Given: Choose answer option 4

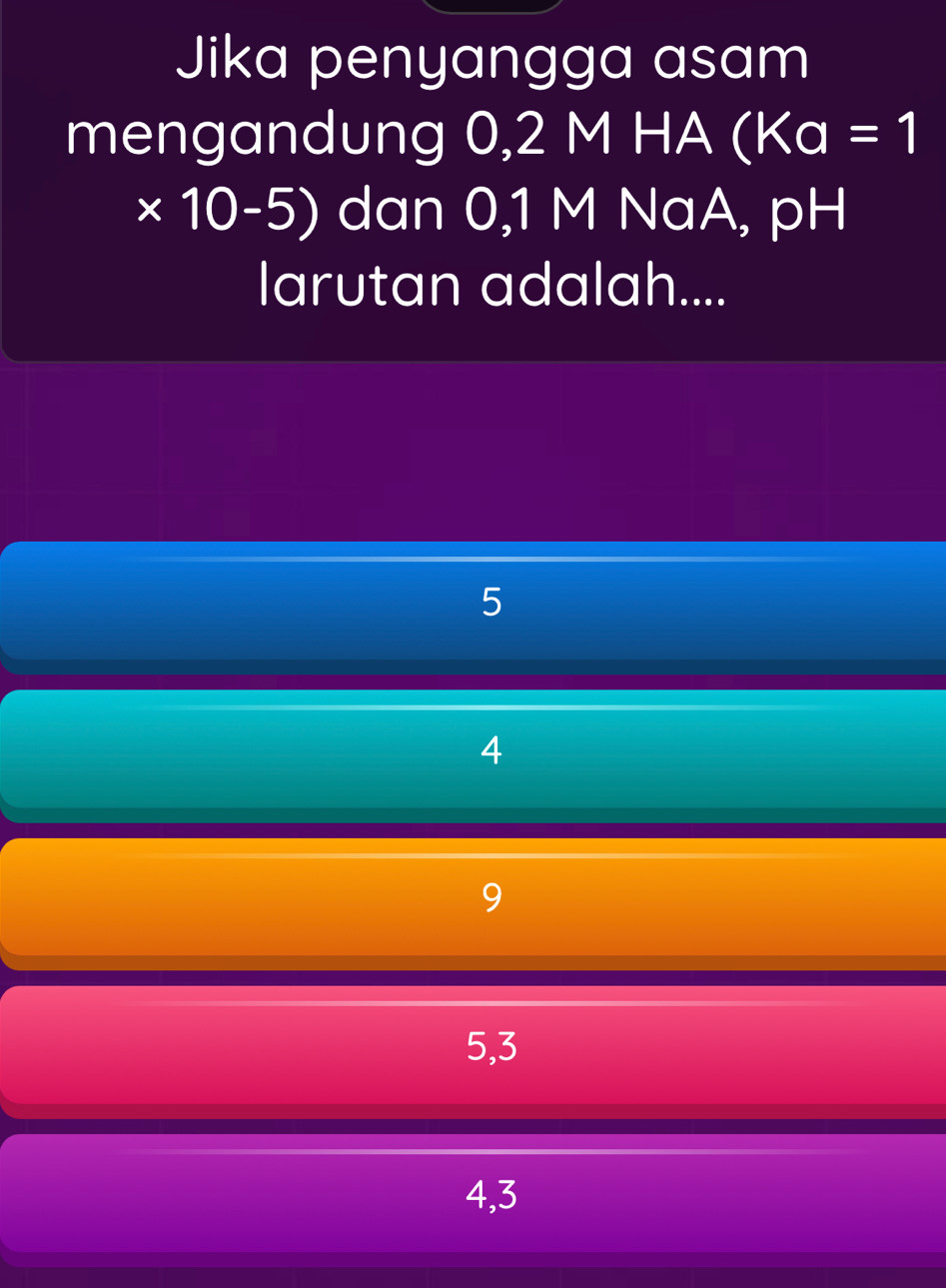Looking at the screenshot, I should pos(489,749).
